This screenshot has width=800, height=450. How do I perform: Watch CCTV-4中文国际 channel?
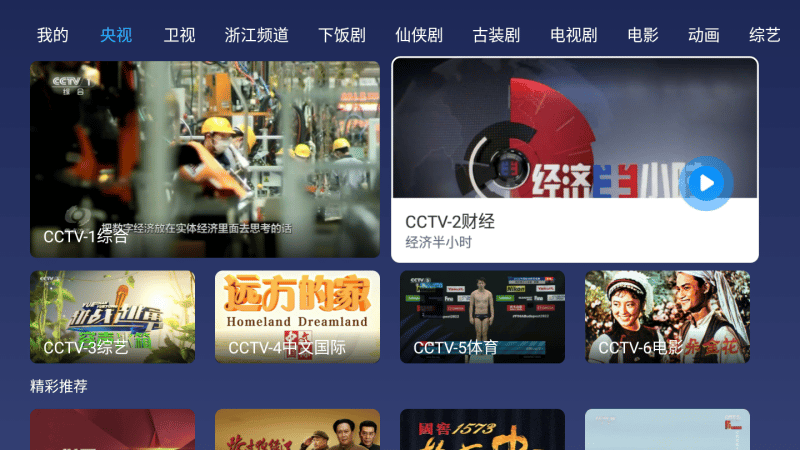point(297,316)
